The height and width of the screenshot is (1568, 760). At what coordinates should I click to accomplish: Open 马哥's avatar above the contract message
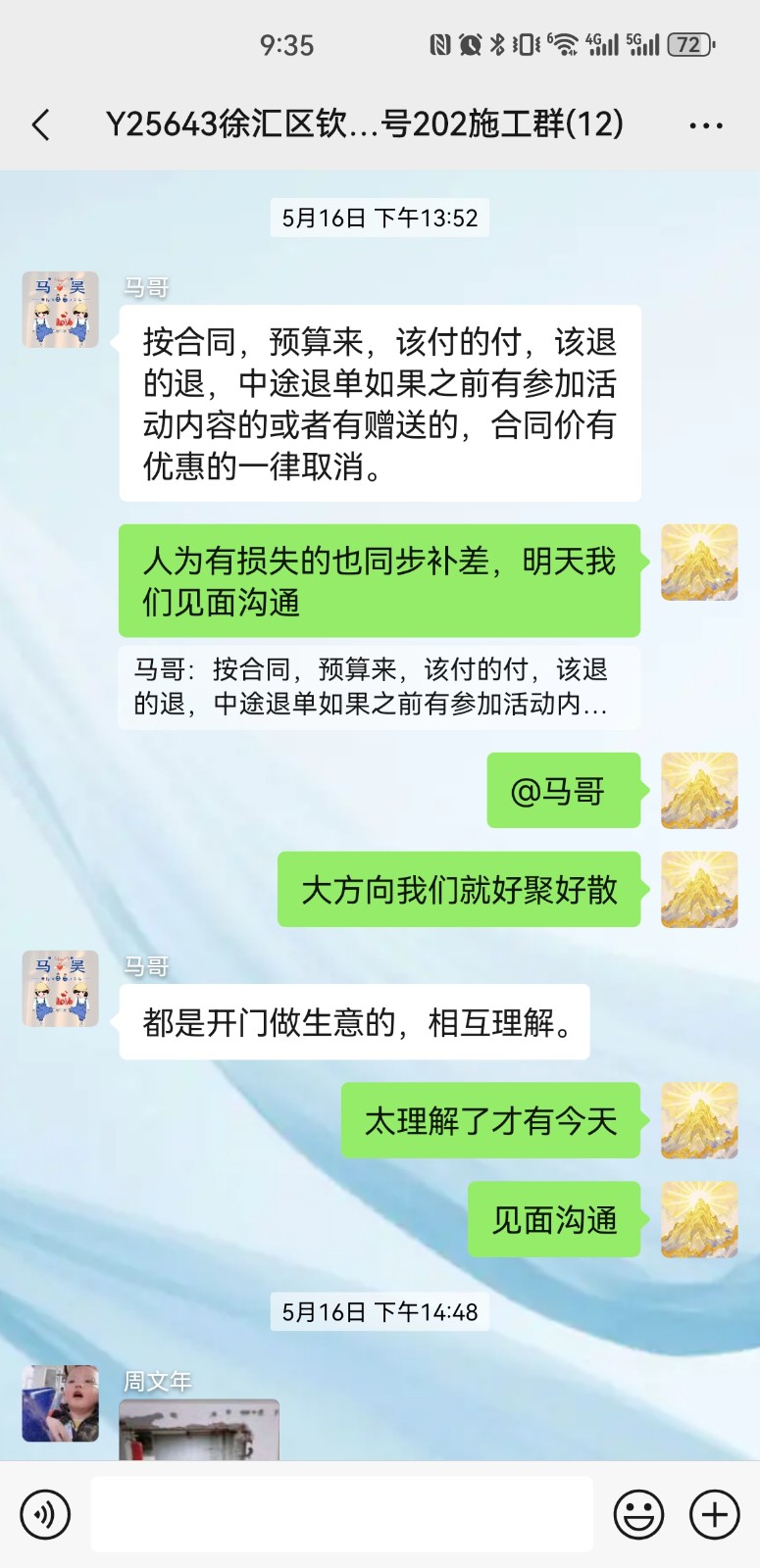[x=61, y=310]
